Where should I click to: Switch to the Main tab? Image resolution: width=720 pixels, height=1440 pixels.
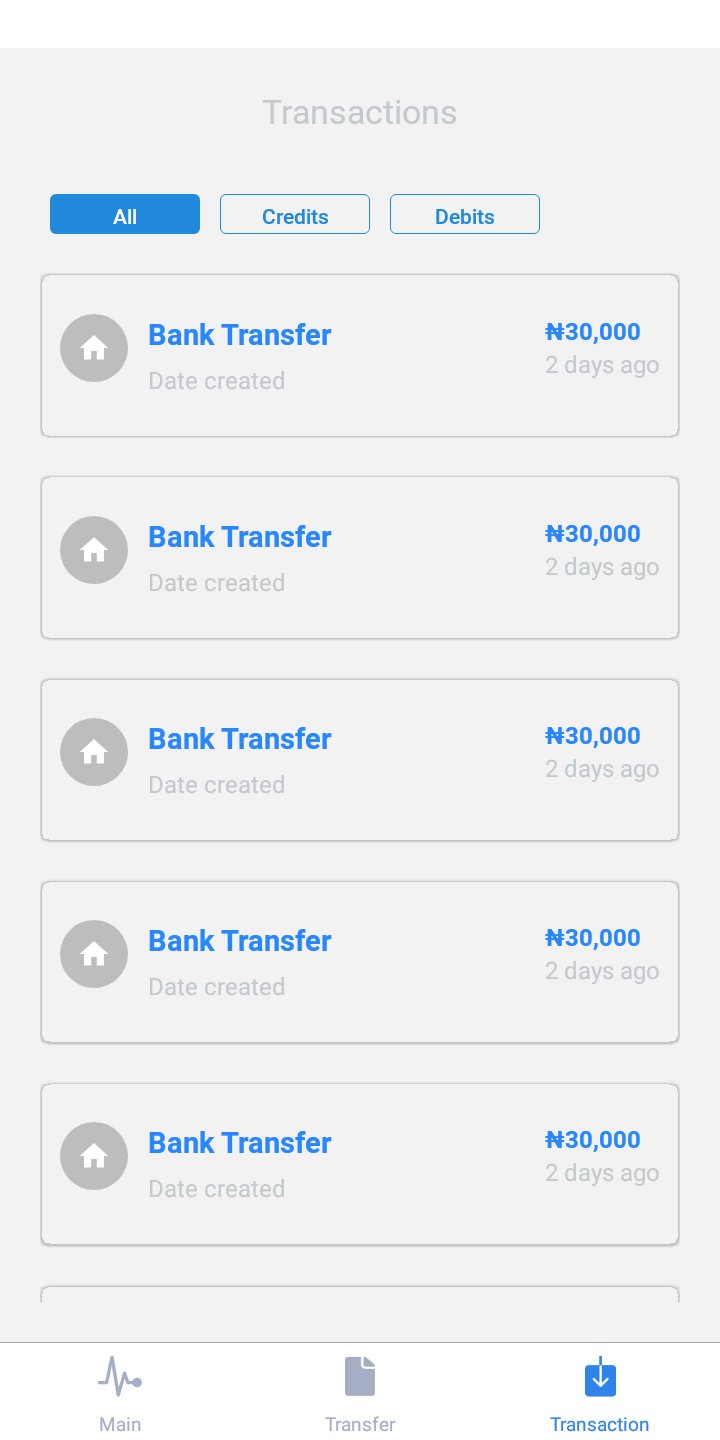pyautogui.click(x=120, y=1392)
